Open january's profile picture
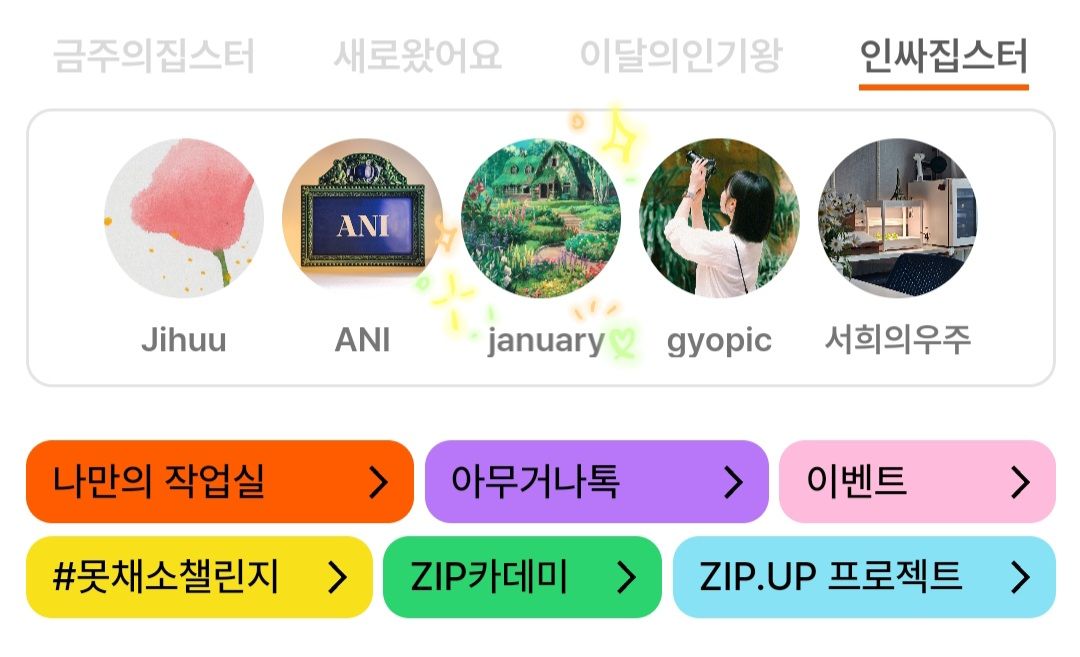This screenshot has width=1080, height=657. [541, 218]
